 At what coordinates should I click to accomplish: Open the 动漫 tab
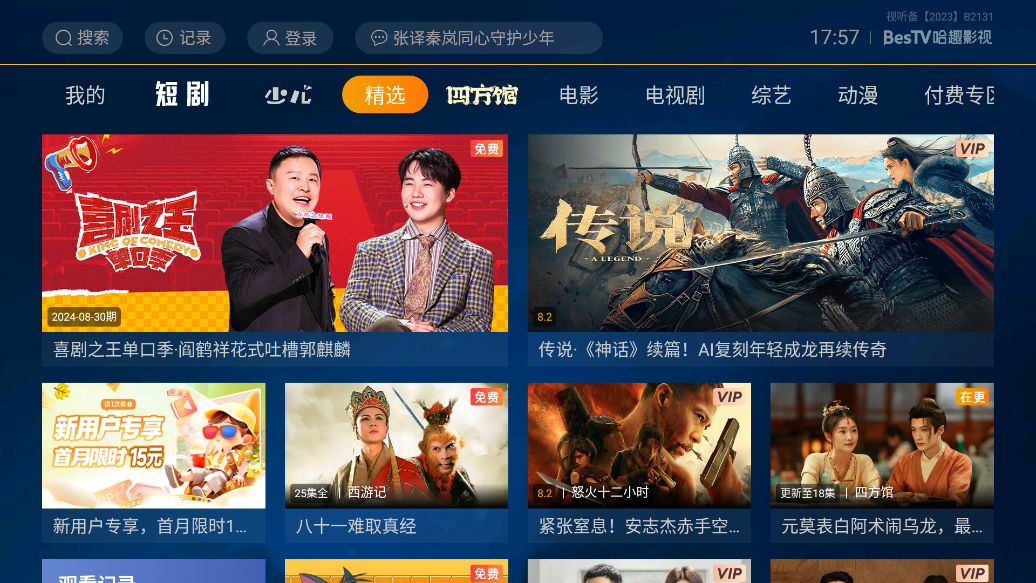[x=858, y=95]
